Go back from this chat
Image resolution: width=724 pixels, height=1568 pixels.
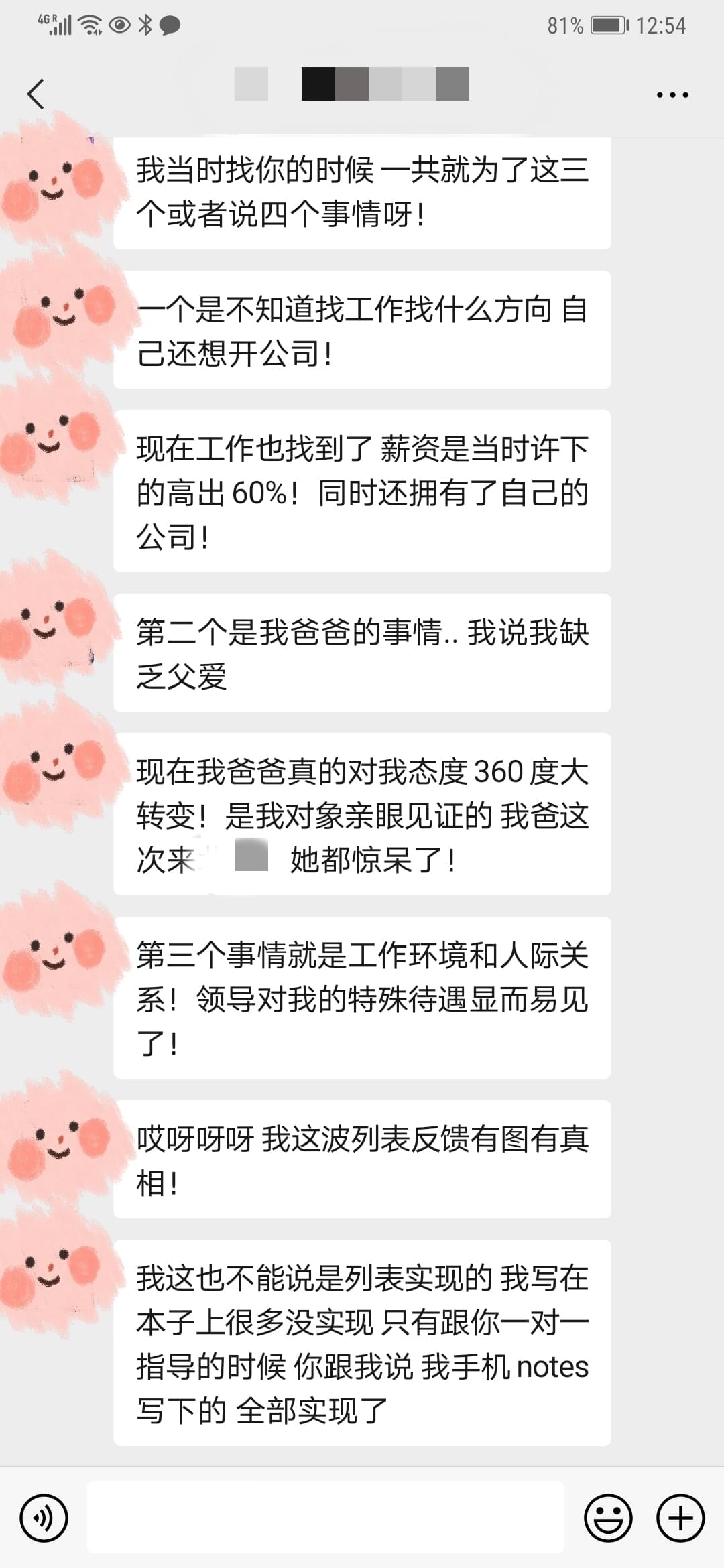tap(36, 94)
